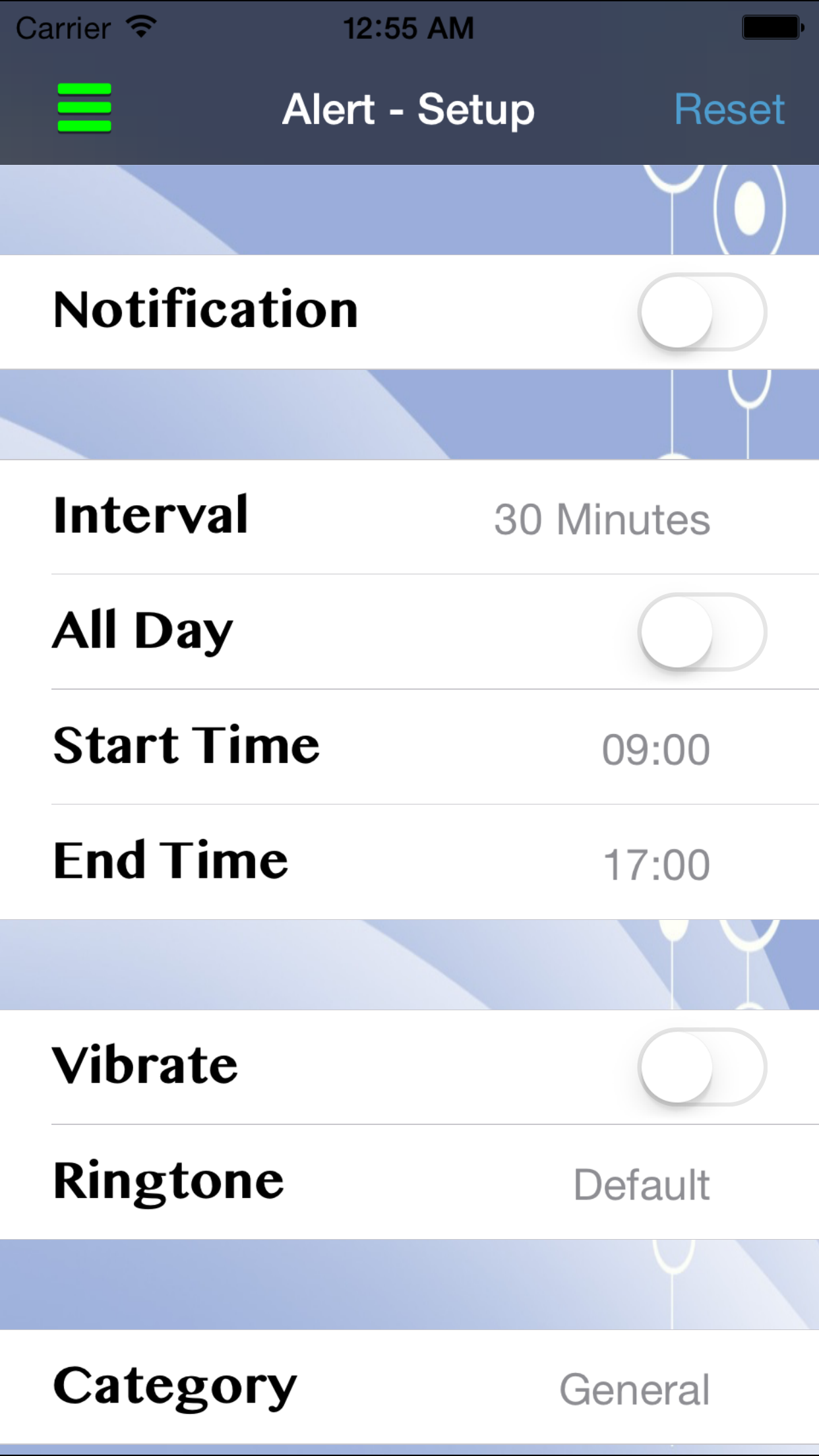Open the Interval setting row

(409, 517)
